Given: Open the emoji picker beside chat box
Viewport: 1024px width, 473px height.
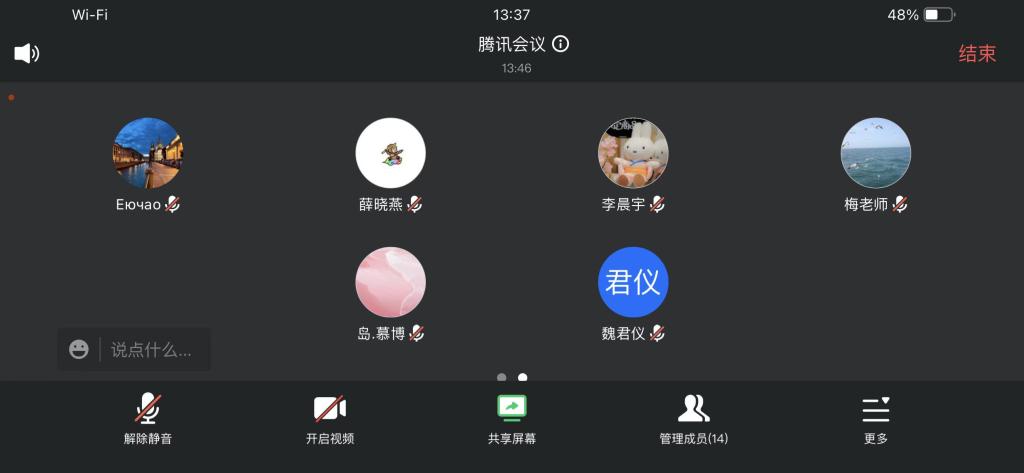Looking at the screenshot, I should coord(79,350).
